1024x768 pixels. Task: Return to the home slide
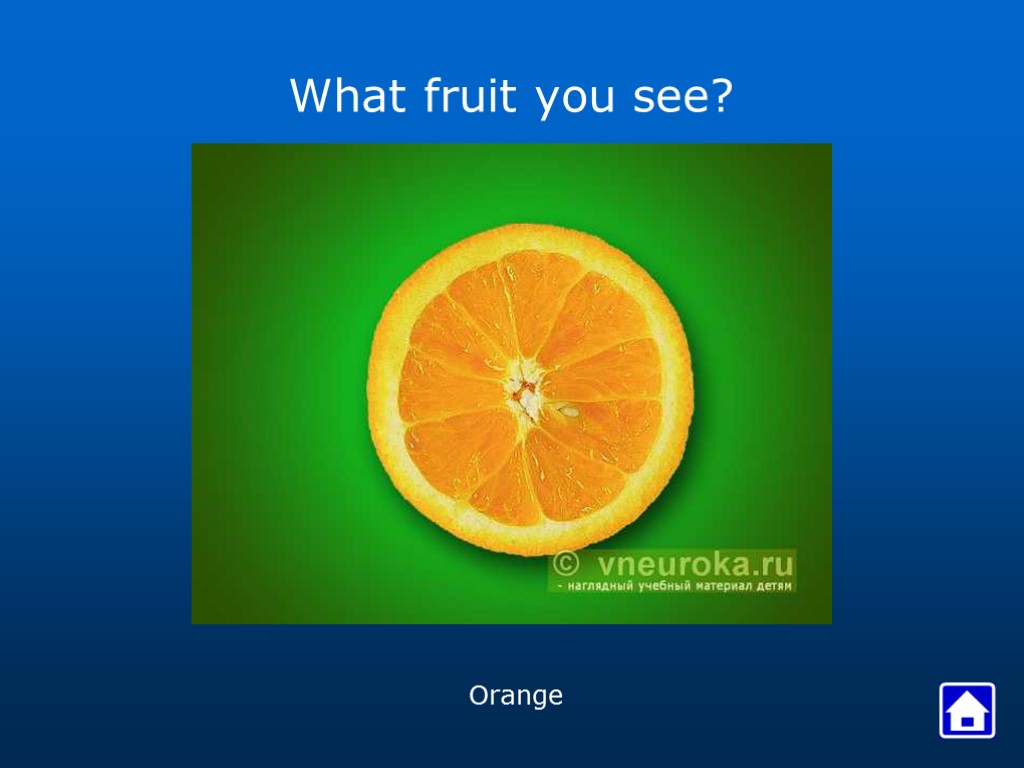pyautogui.click(x=966, y=710)
